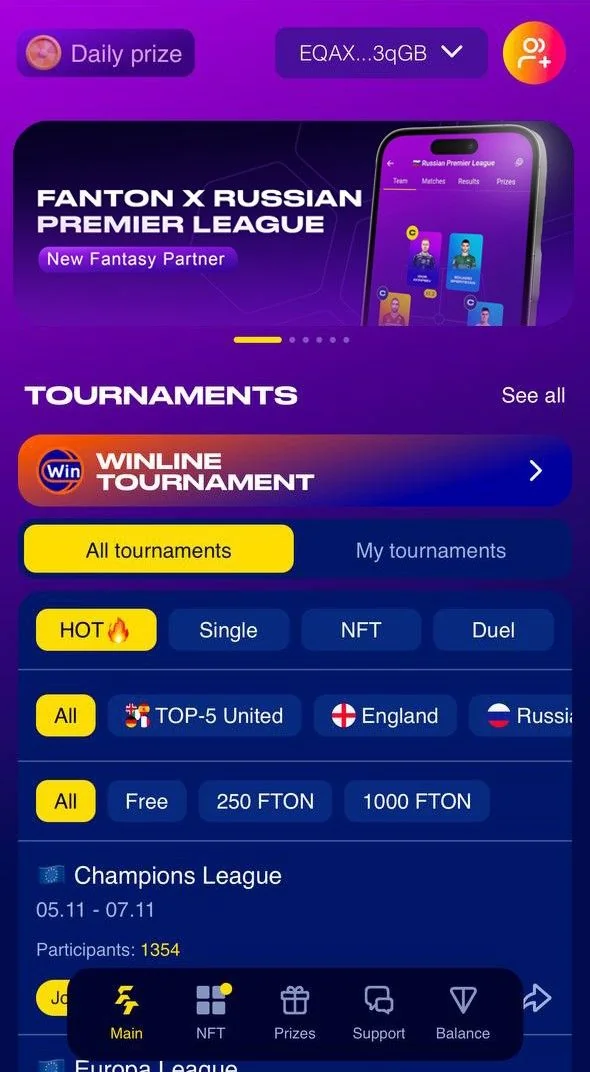Select the 1000 FTON entry filter
The height and width of the screenshot is (1072, 590).
(417, 801)
